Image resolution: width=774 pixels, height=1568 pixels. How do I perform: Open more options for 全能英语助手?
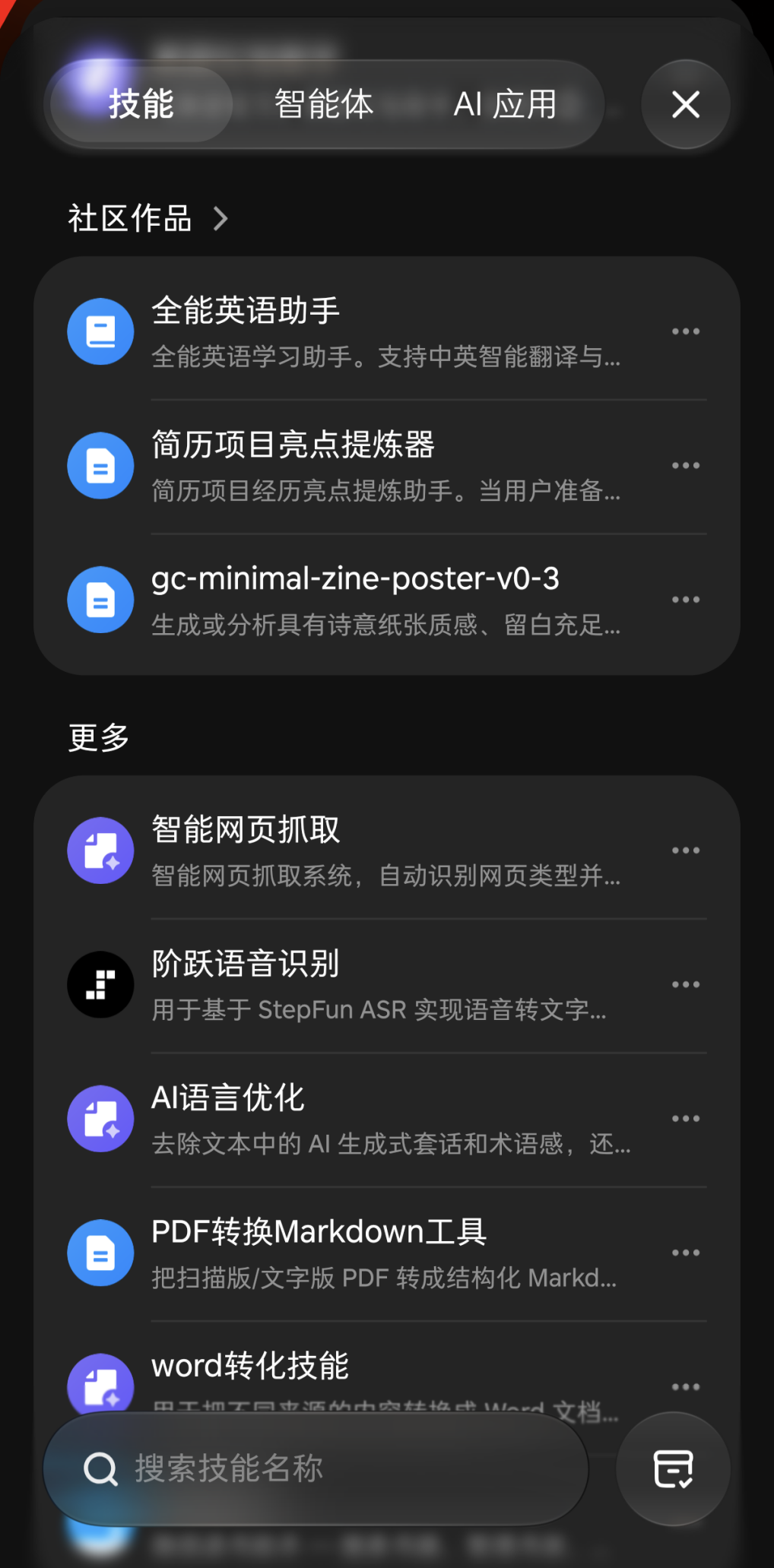click(685, 332)
